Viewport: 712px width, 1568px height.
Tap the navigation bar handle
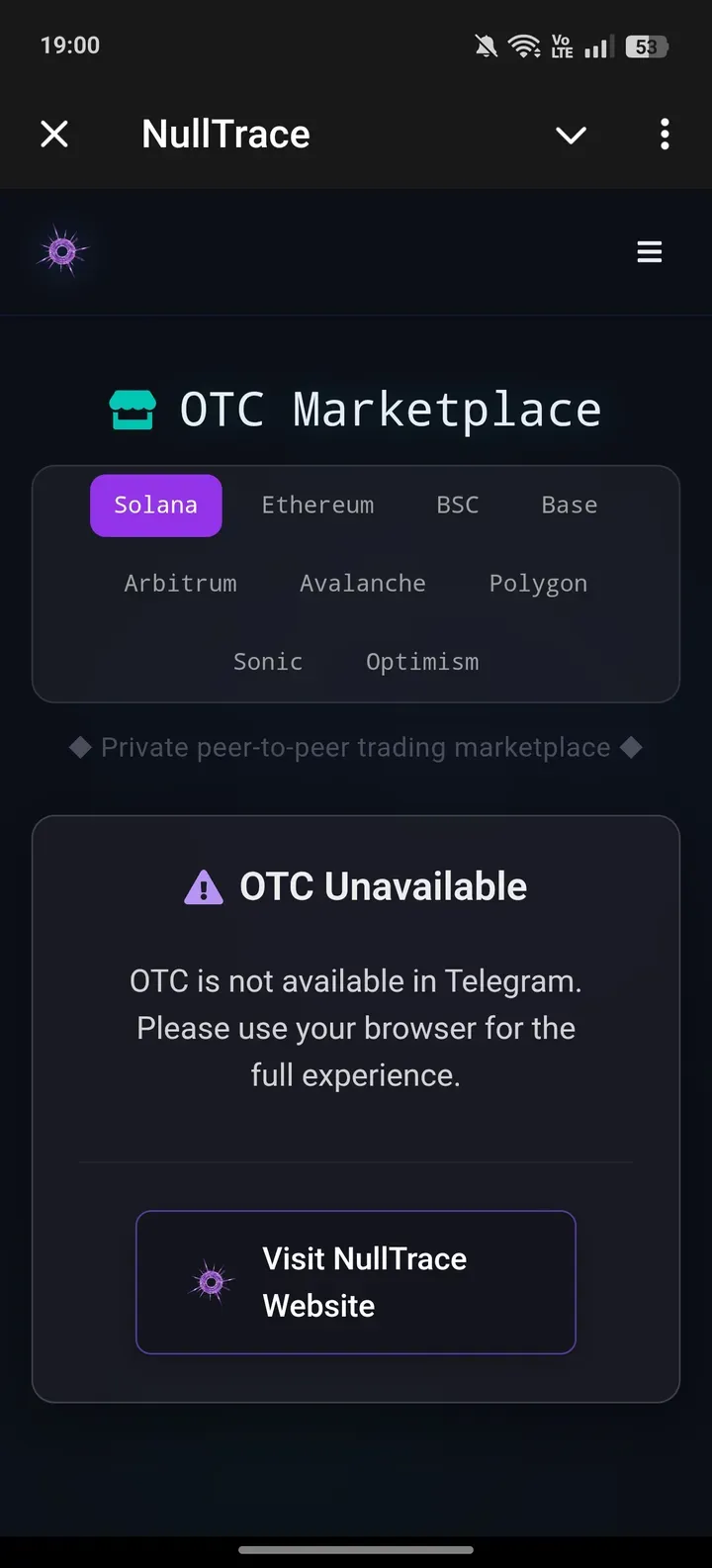tap(356, 1550)
